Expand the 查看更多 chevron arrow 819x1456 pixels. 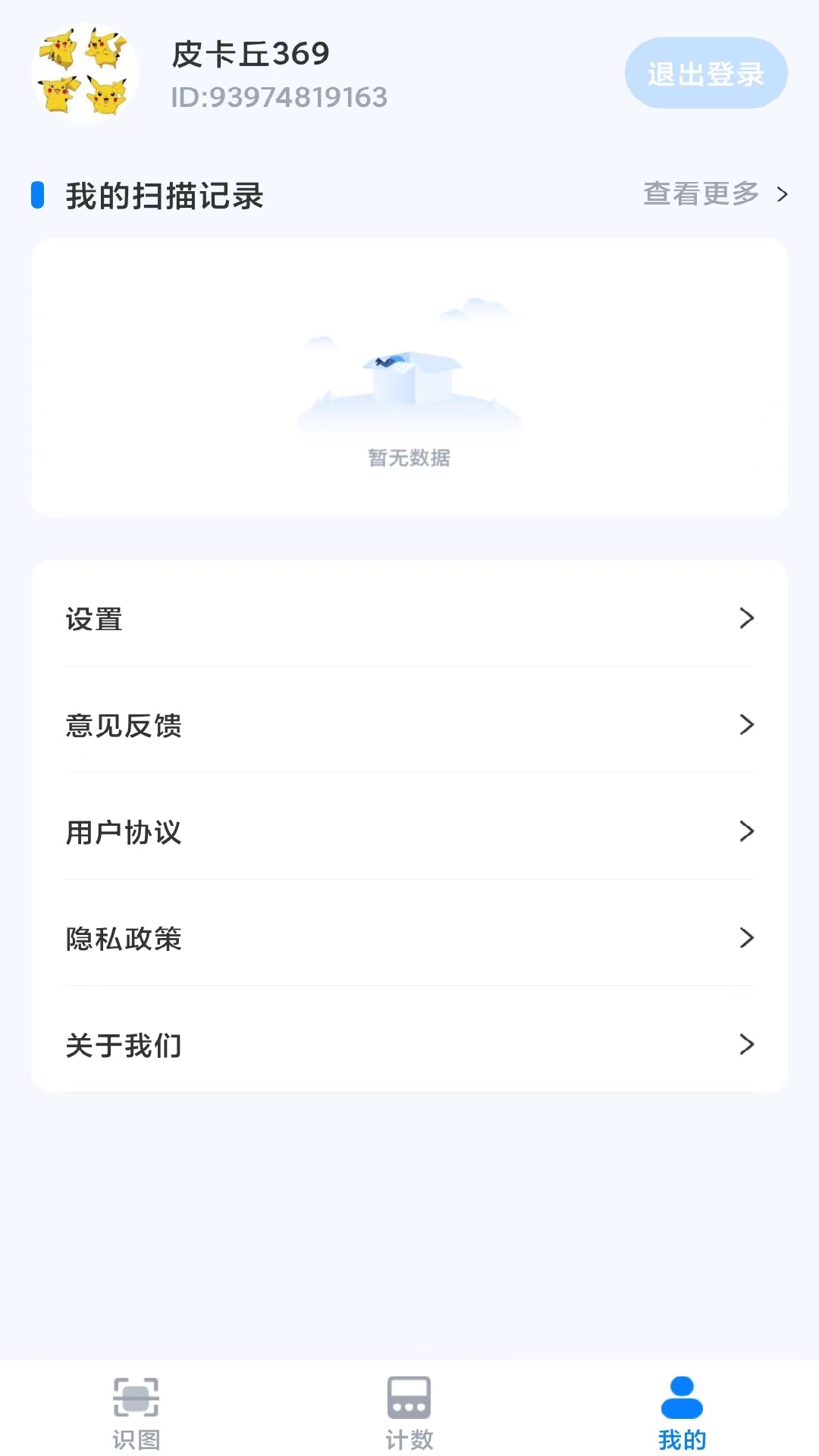pos(783,195)
